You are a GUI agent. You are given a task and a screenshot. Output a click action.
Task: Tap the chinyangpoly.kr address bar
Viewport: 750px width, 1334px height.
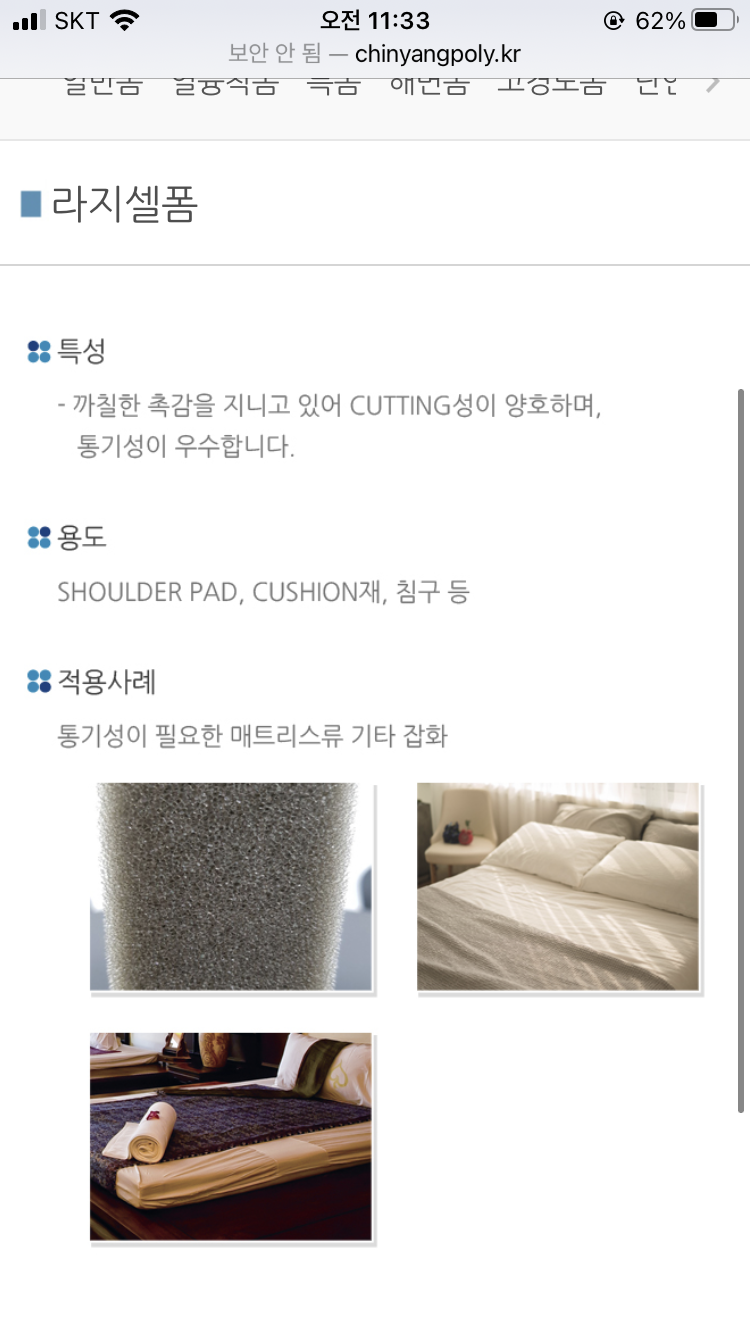coord(375,54)
